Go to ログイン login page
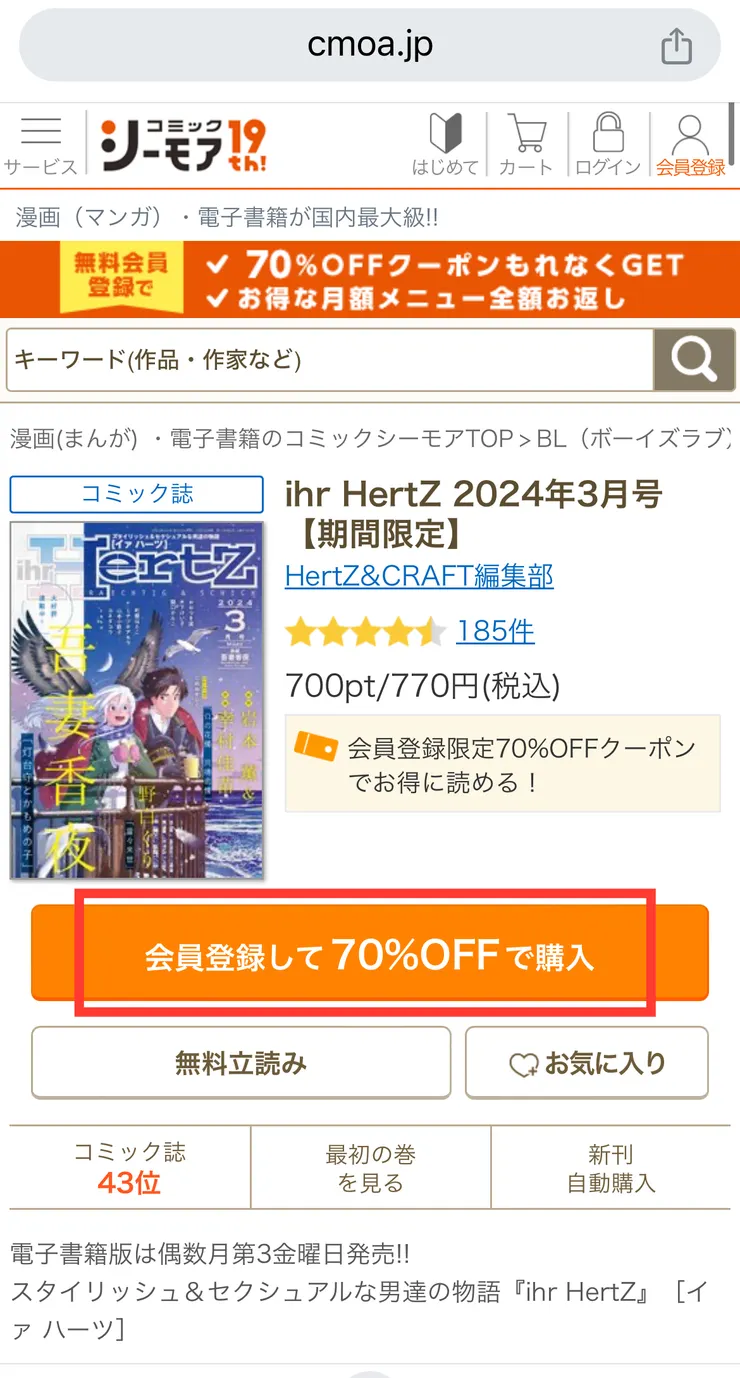Screen dimensions: 740x1378 pos(608,144)
